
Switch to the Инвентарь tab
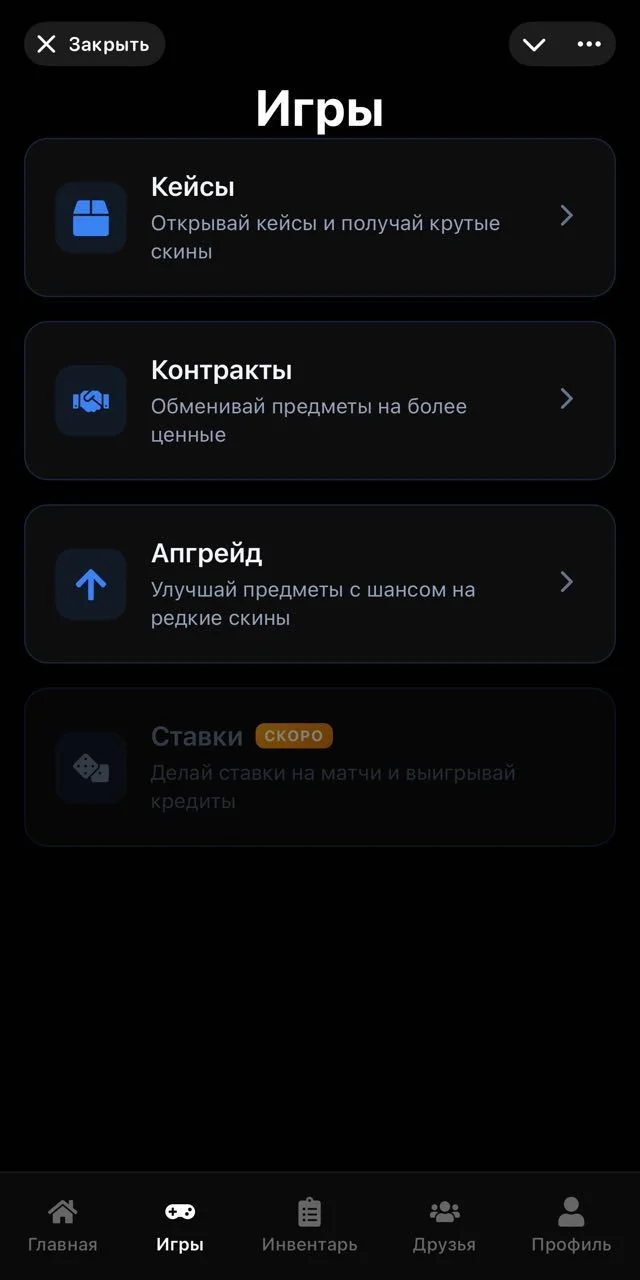pyautogui.click(x=309, y=1226)
